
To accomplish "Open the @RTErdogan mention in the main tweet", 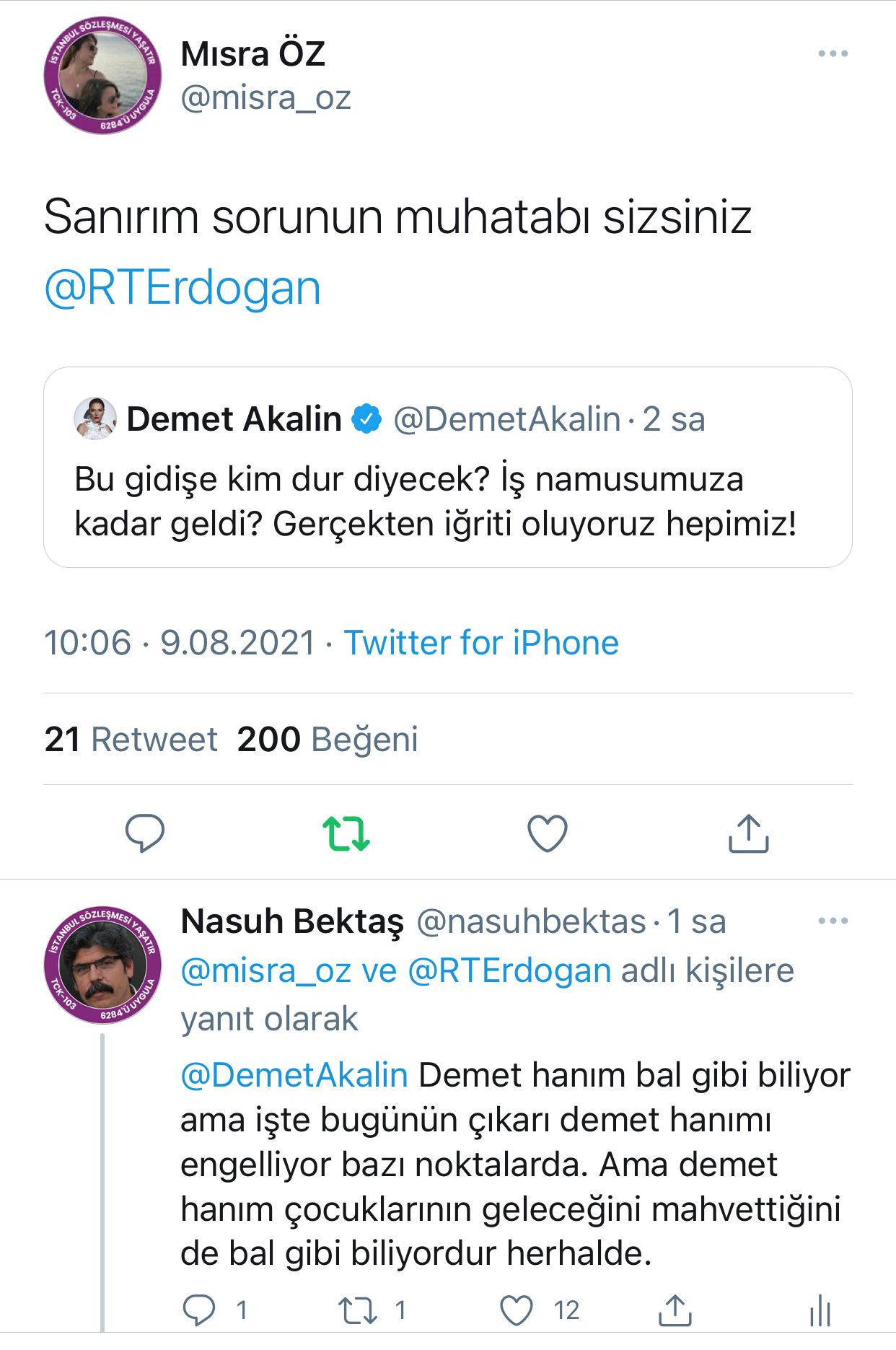I will [x=183, y=288].
